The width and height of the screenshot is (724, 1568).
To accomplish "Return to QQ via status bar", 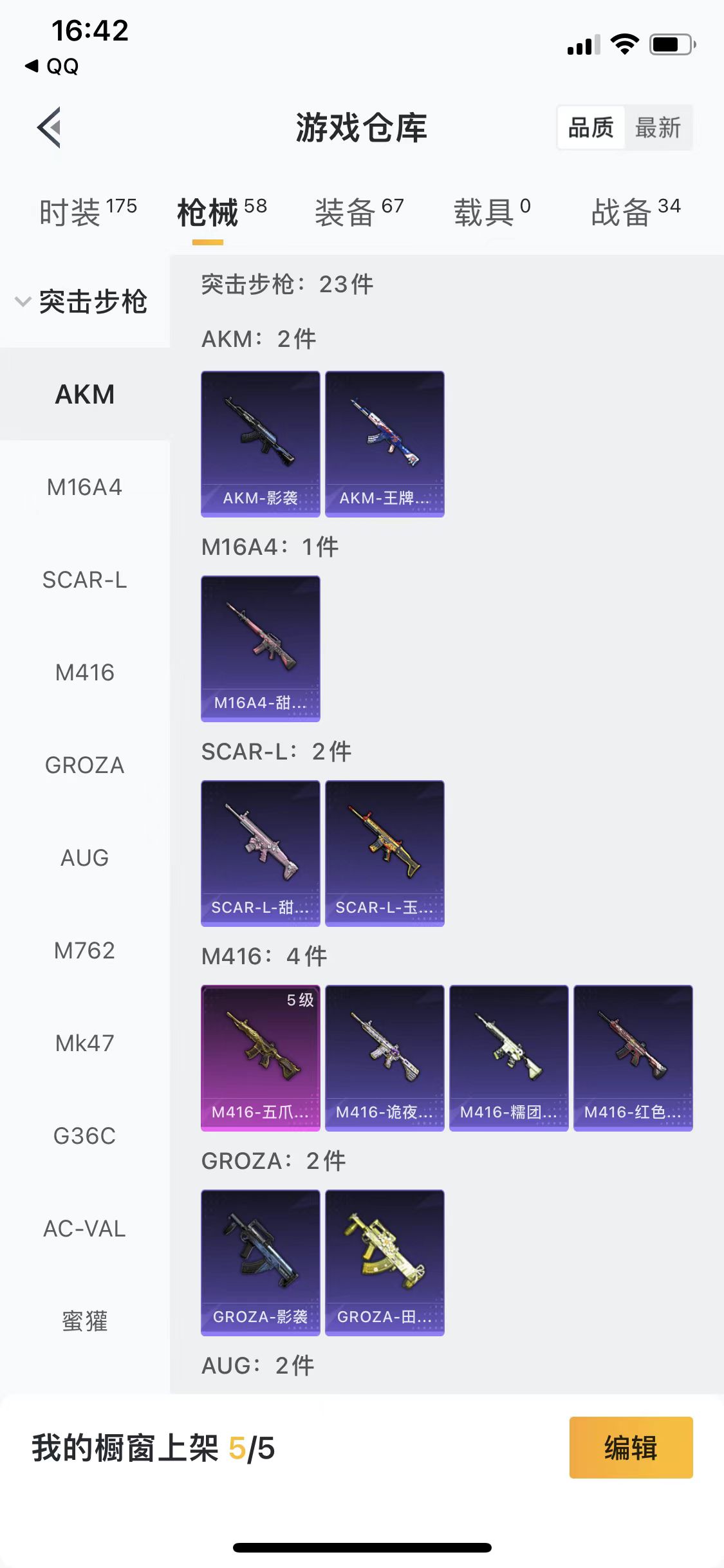I will point(53,66).
